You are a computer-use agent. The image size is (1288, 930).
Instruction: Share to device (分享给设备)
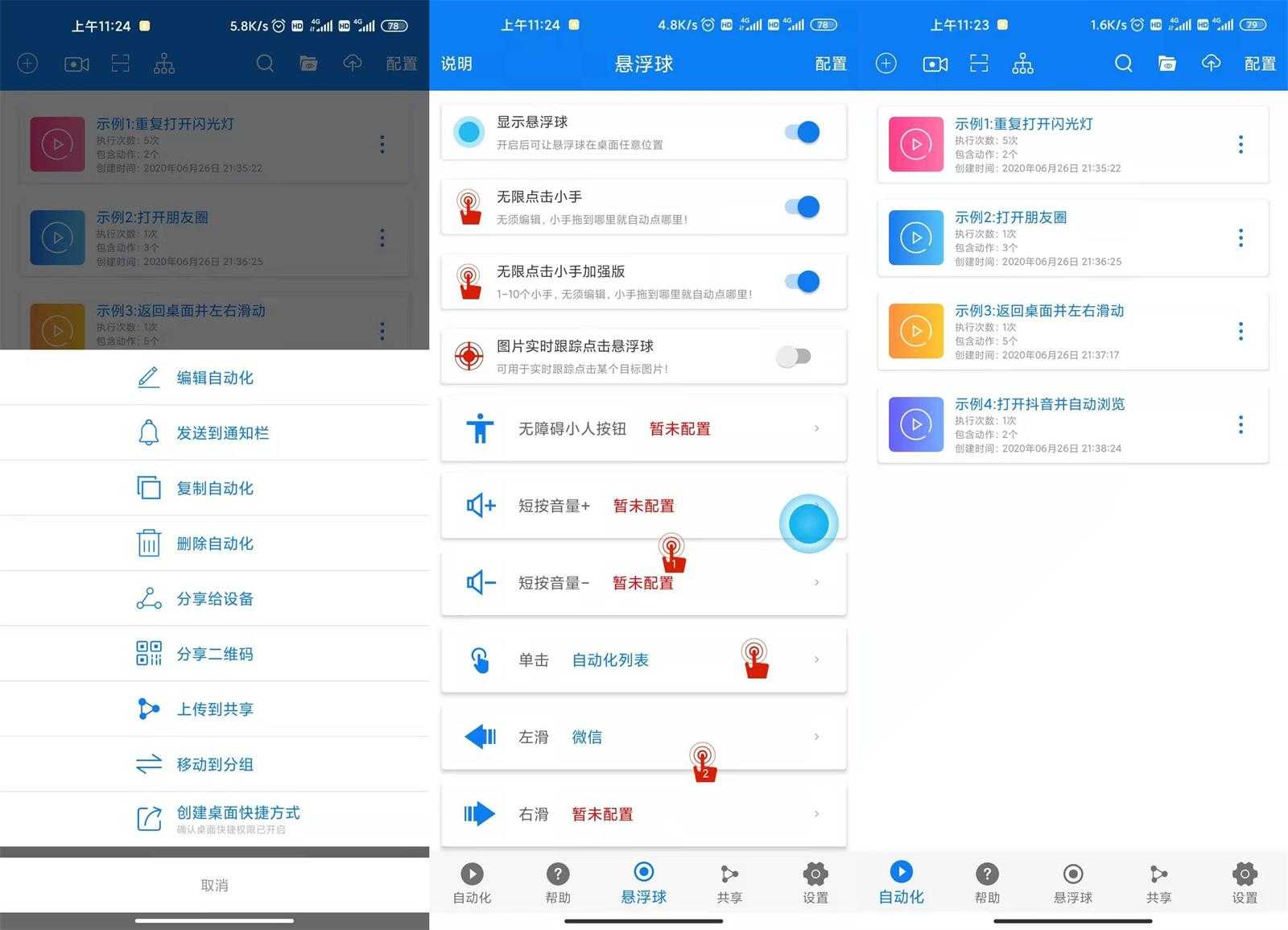(x=214, y=599)
